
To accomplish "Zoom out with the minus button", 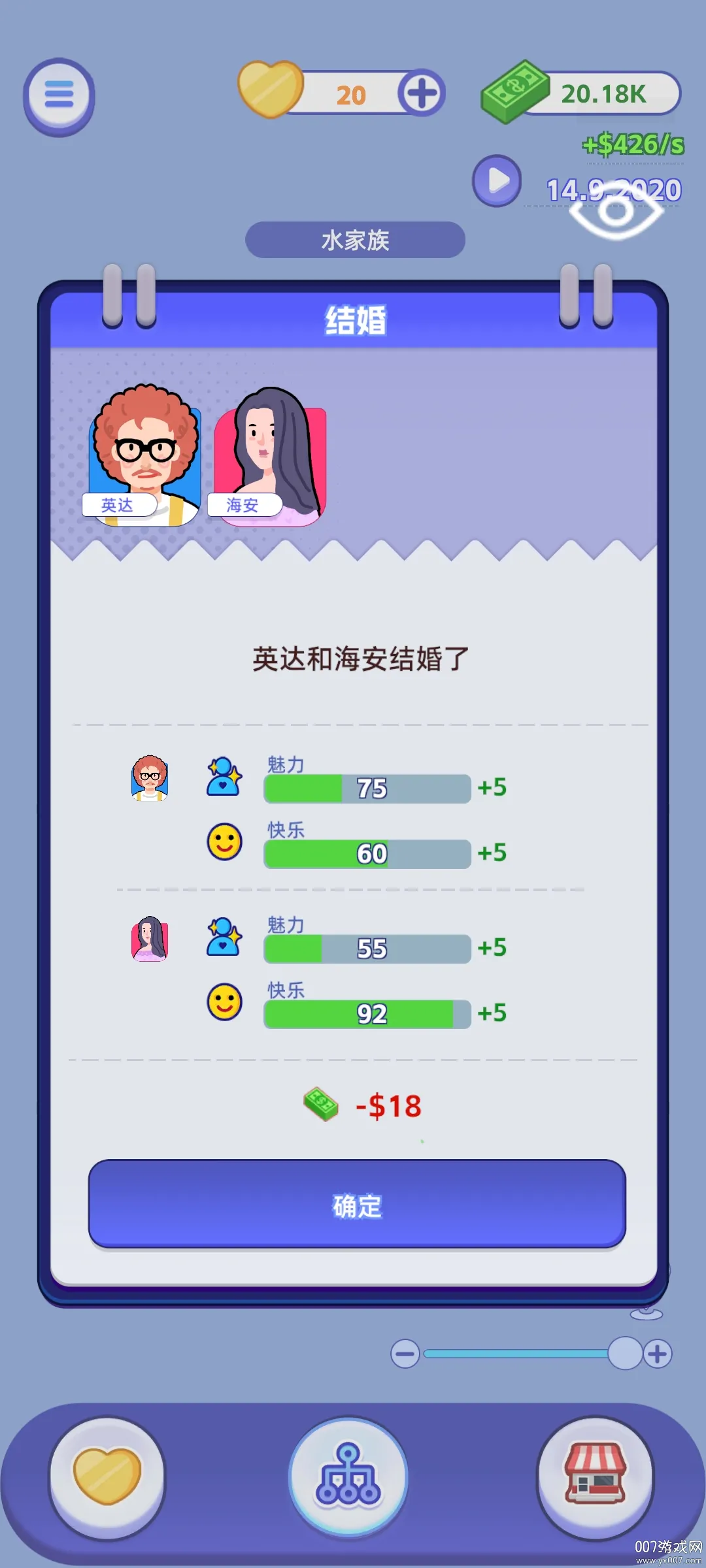I will click(x=405, y=1353).
